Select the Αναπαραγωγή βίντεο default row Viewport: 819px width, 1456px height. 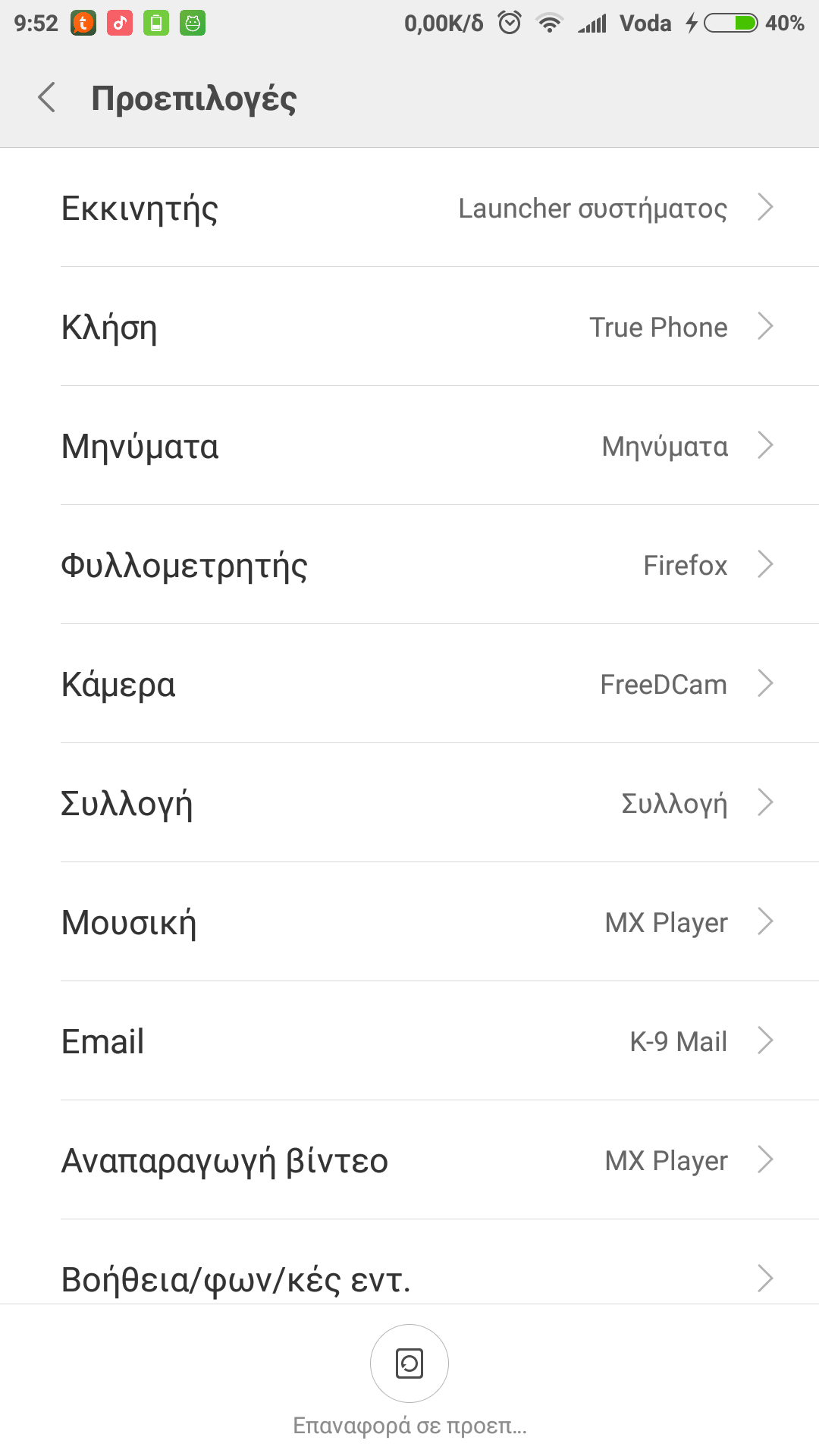(x=409, y=1160)
